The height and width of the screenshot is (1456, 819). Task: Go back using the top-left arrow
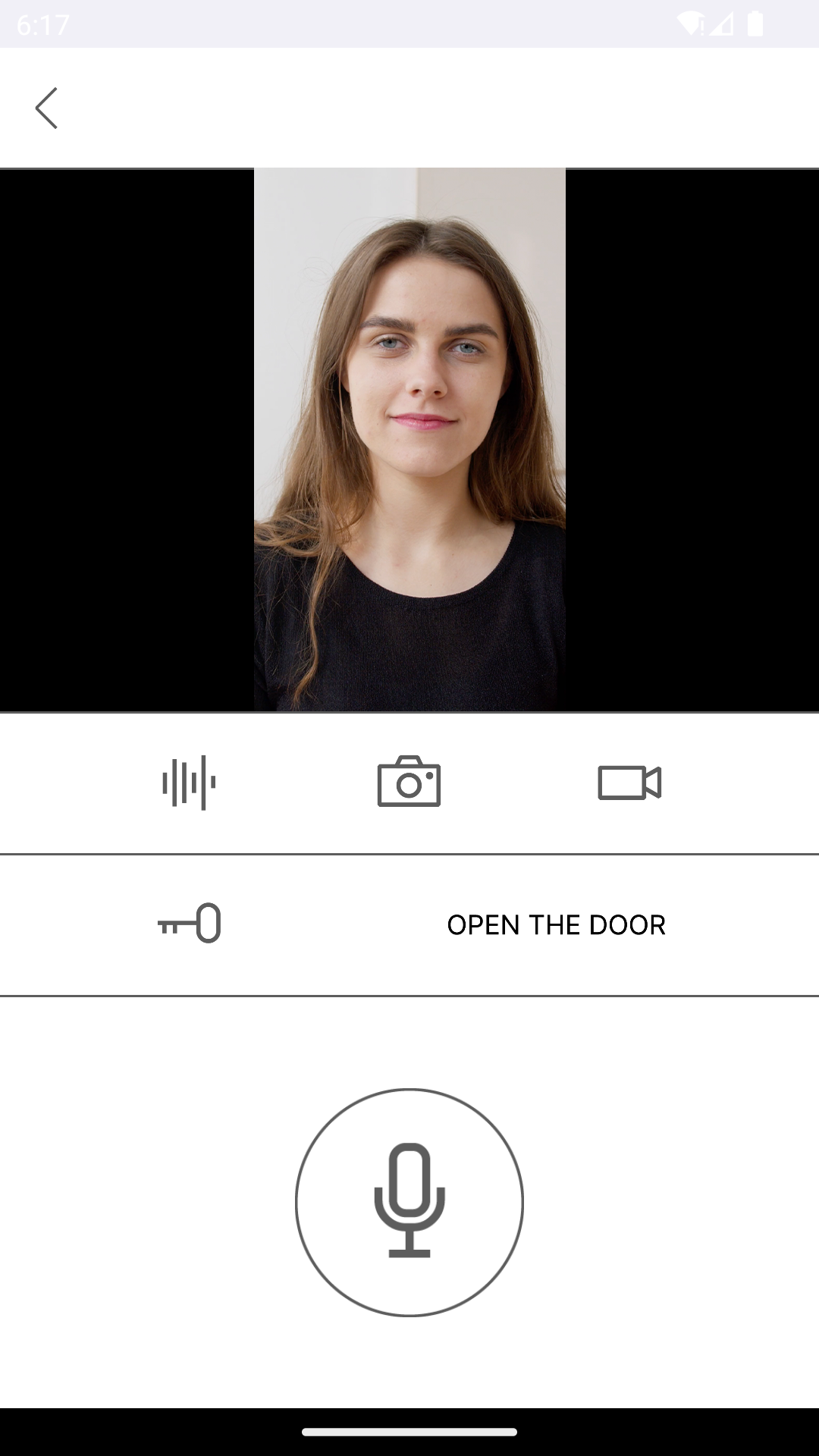click(x=46, y=108)
